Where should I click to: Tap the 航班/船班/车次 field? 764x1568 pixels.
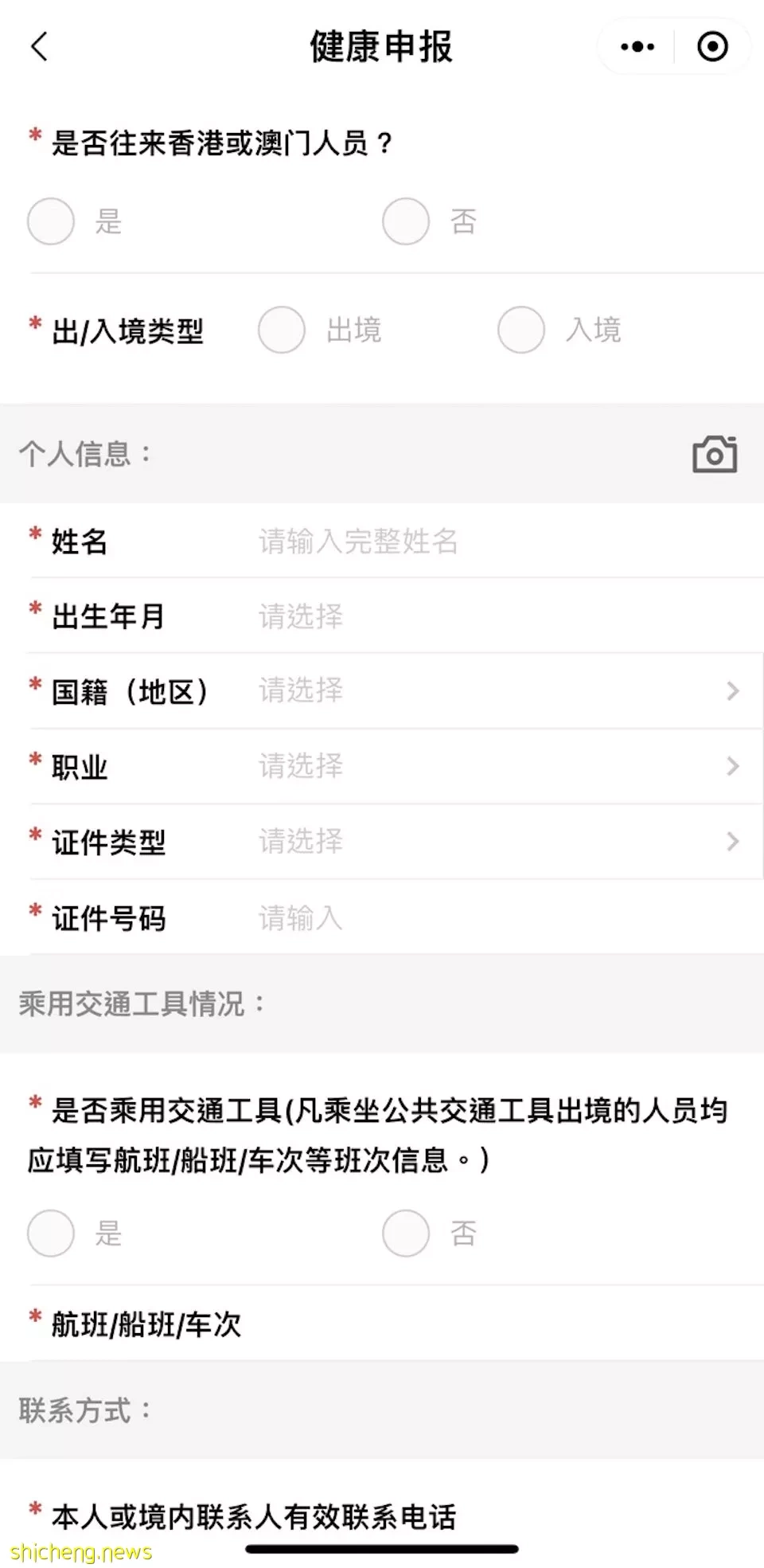[477, 1324]
